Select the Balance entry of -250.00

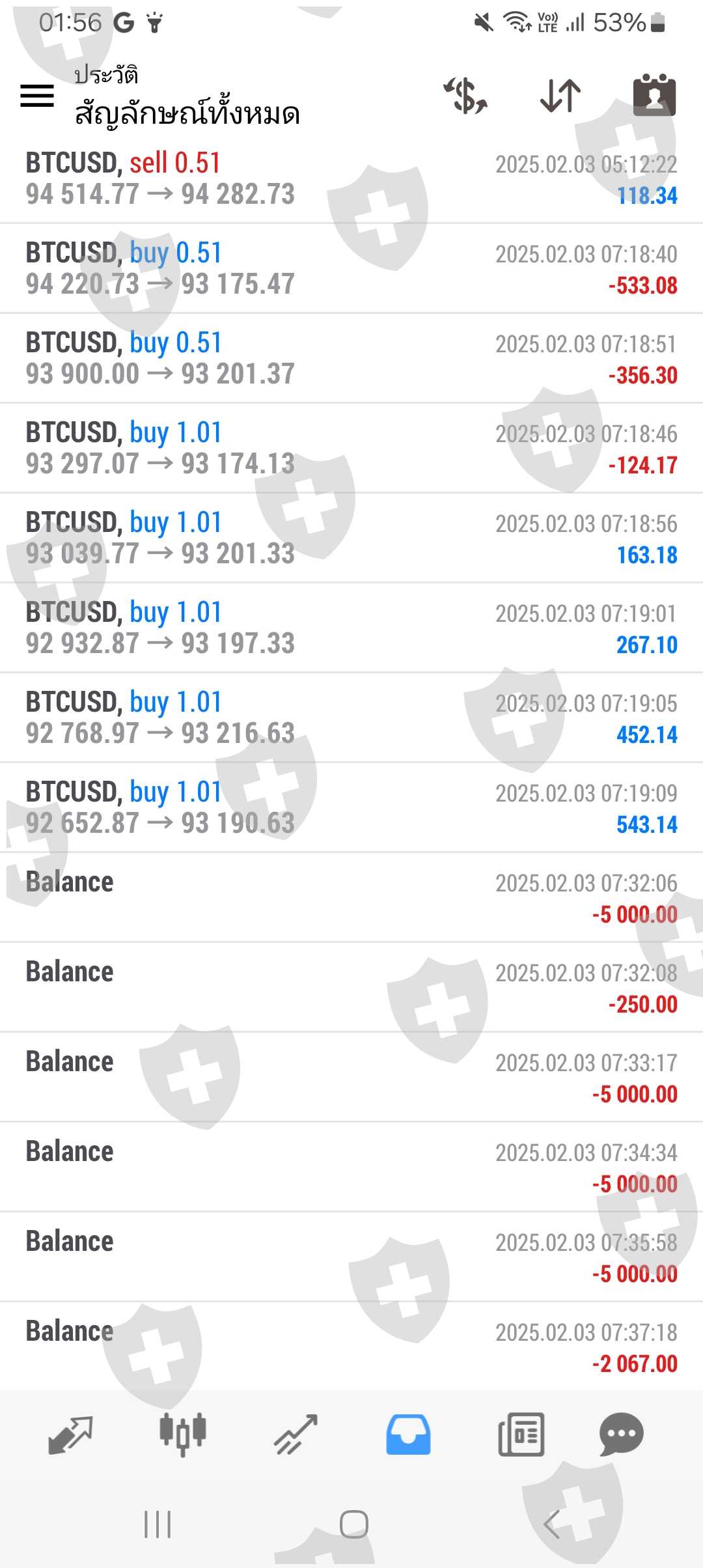point(351,987)
